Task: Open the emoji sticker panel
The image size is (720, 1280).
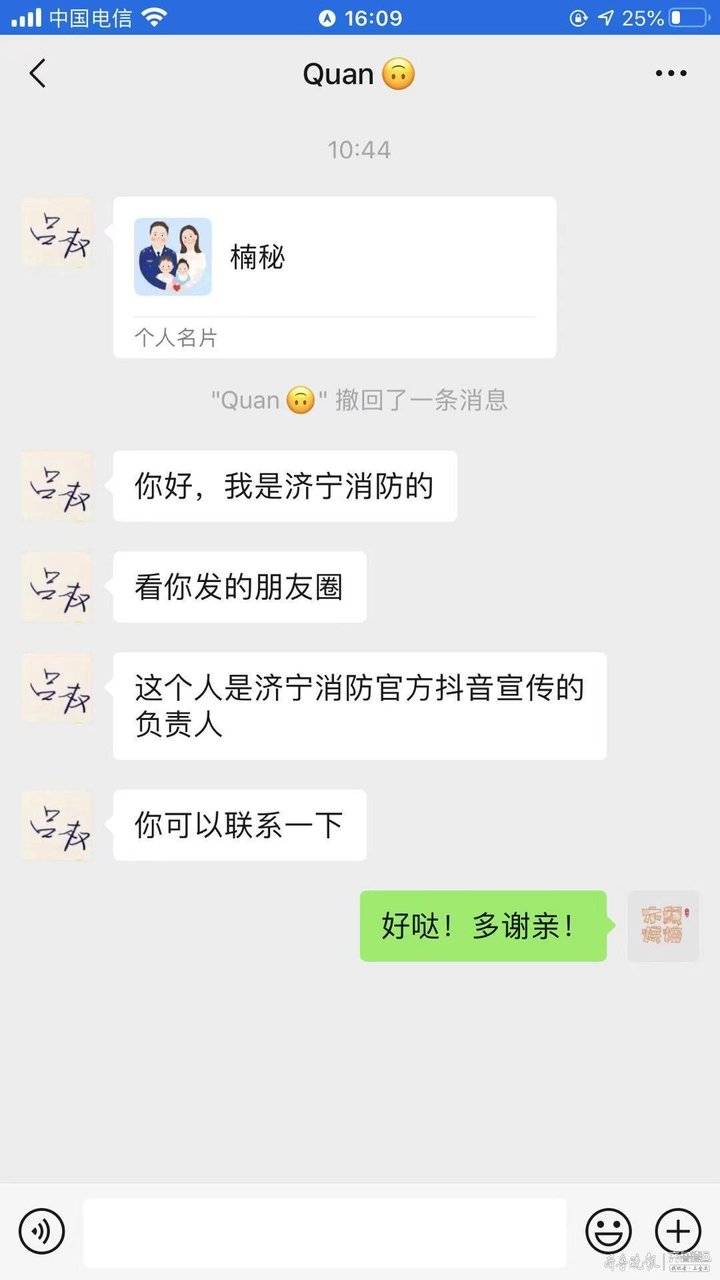Action: point(608,1230)
